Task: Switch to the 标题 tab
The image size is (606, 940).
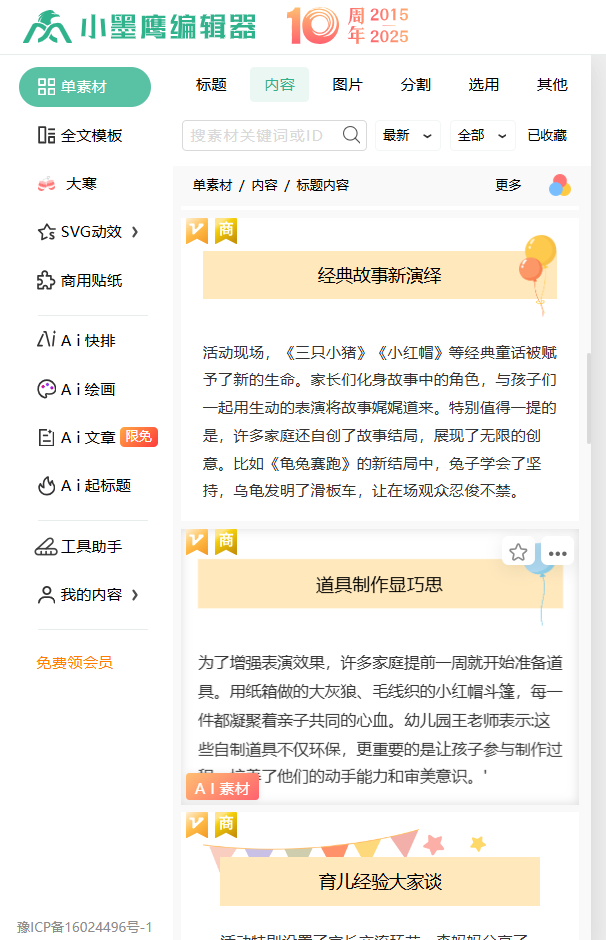Action: tap(211, 85)
